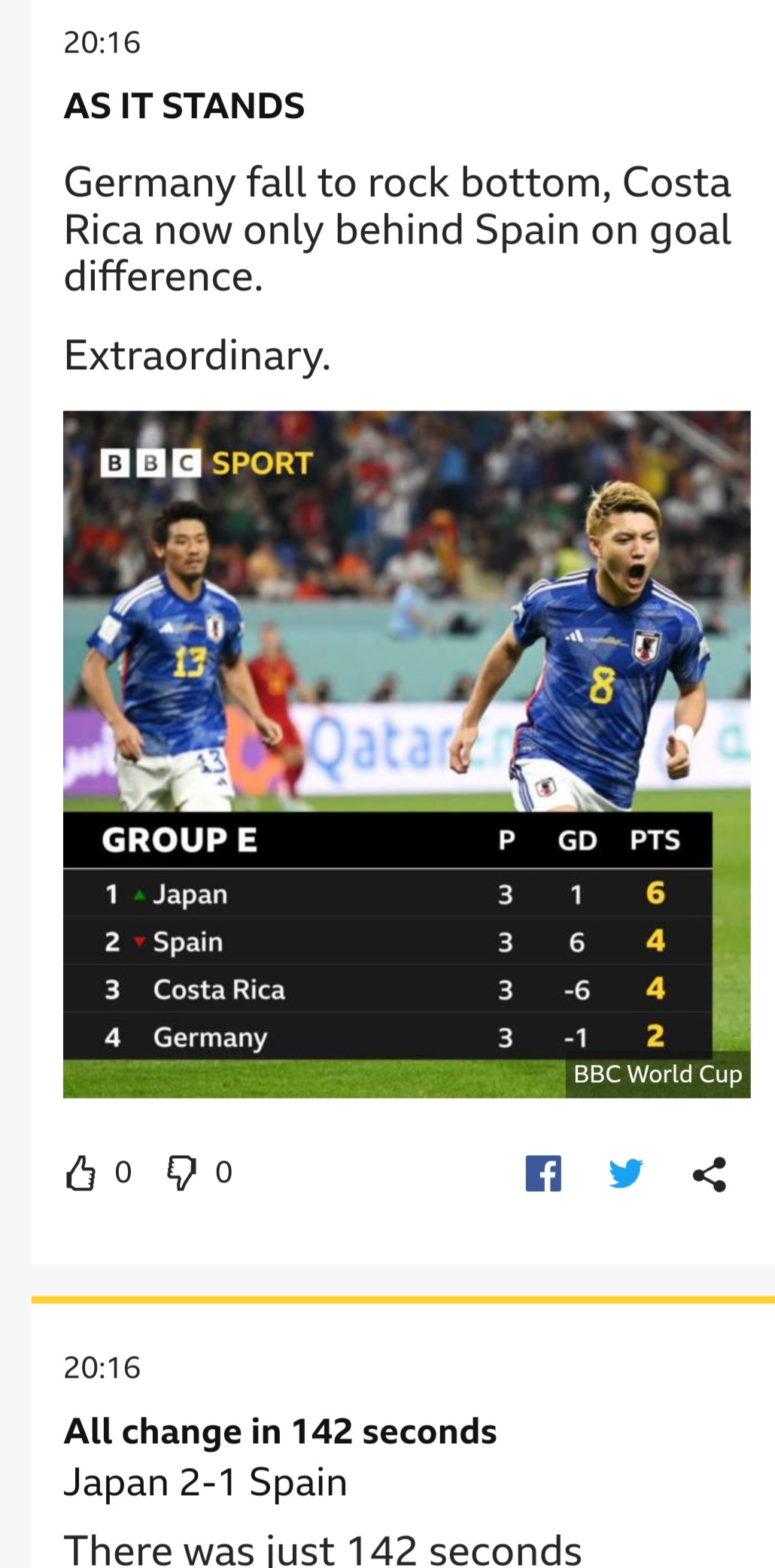Open the general share options
775x1568 pixels.
[710, 1174]
